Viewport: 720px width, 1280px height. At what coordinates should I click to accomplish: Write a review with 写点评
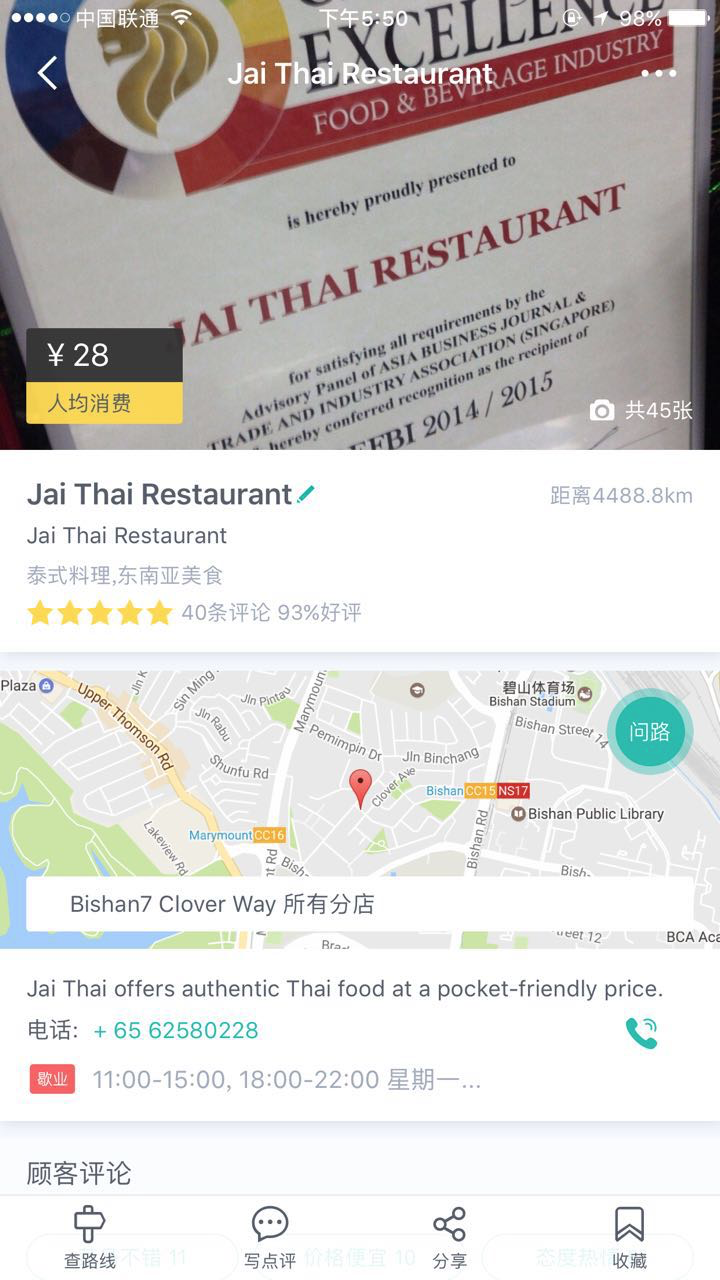(270, 1238)
